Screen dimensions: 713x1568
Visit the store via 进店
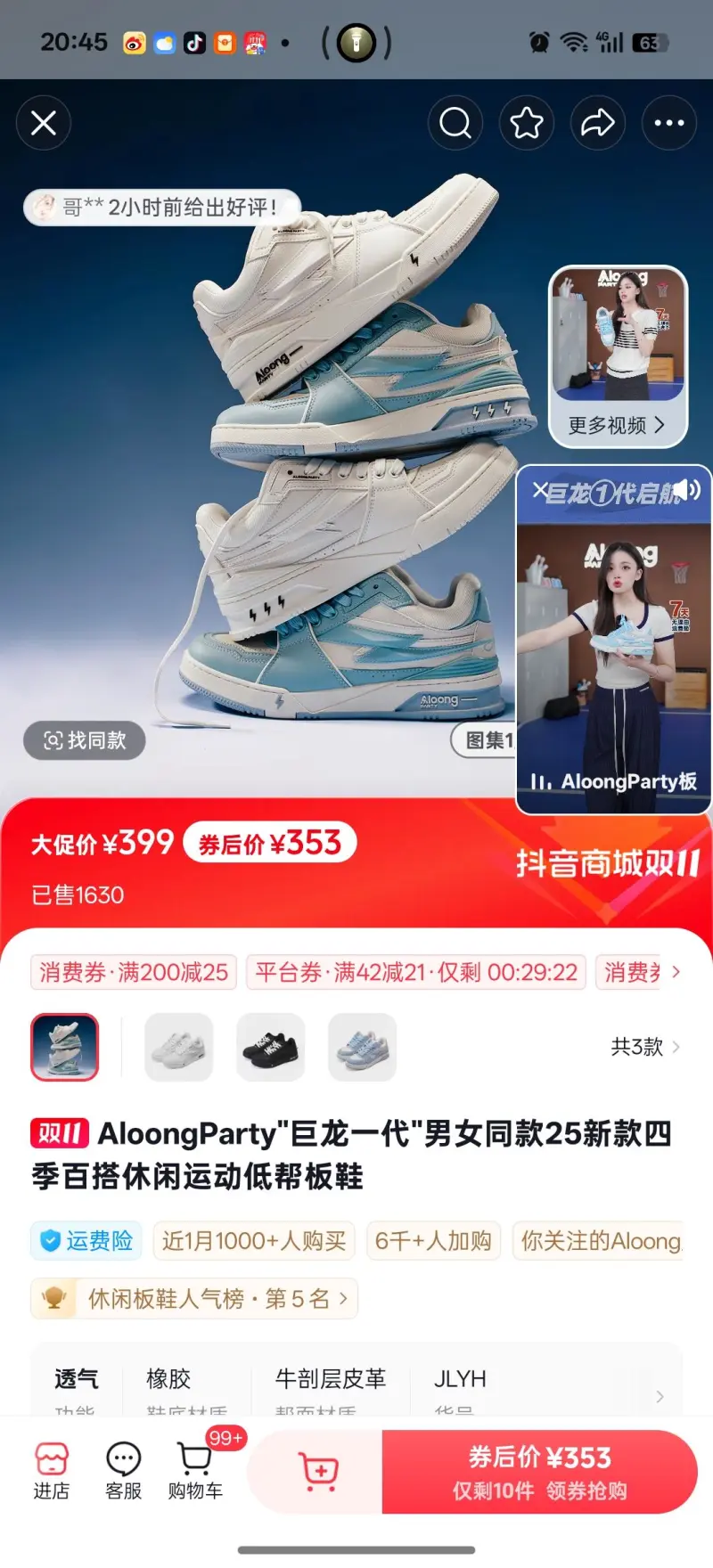coord(52,1471)
